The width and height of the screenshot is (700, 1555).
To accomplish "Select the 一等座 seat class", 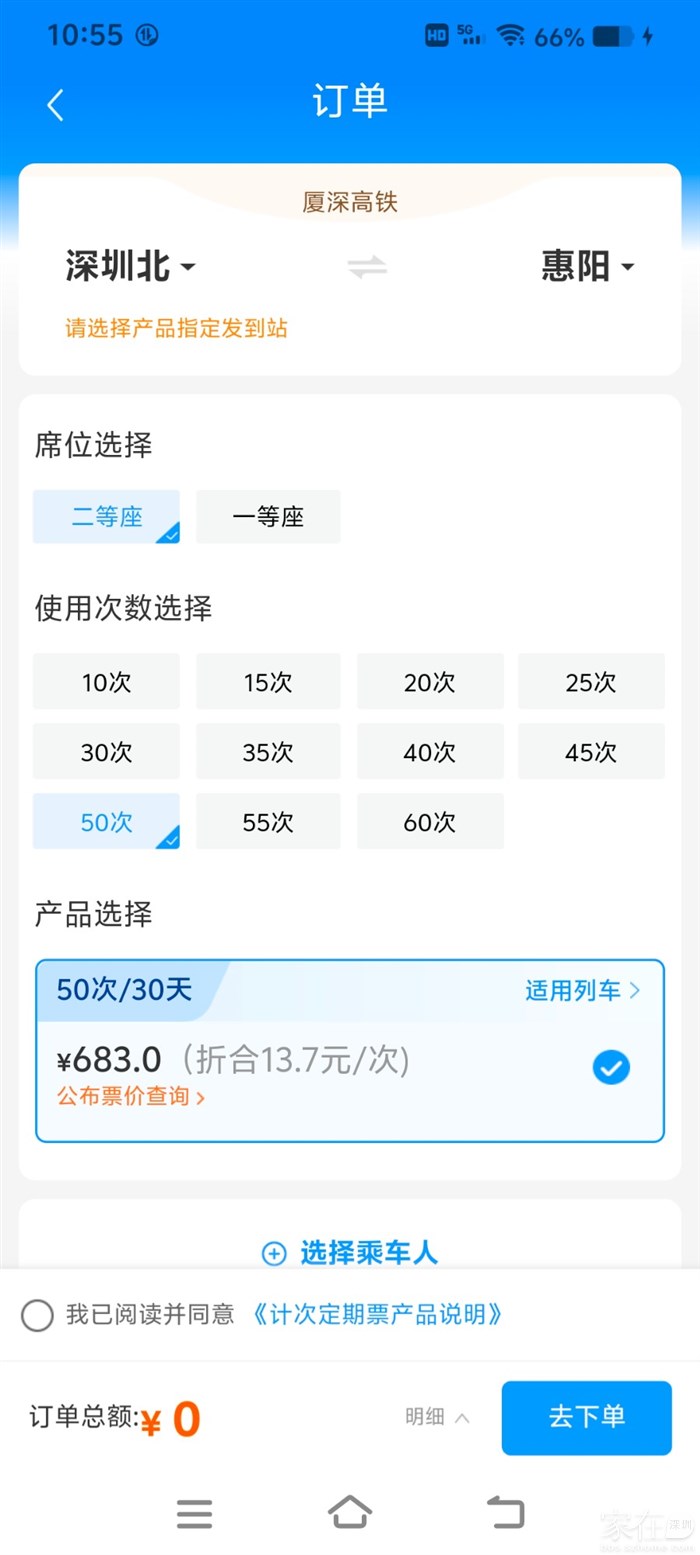I will pos(268,517).
